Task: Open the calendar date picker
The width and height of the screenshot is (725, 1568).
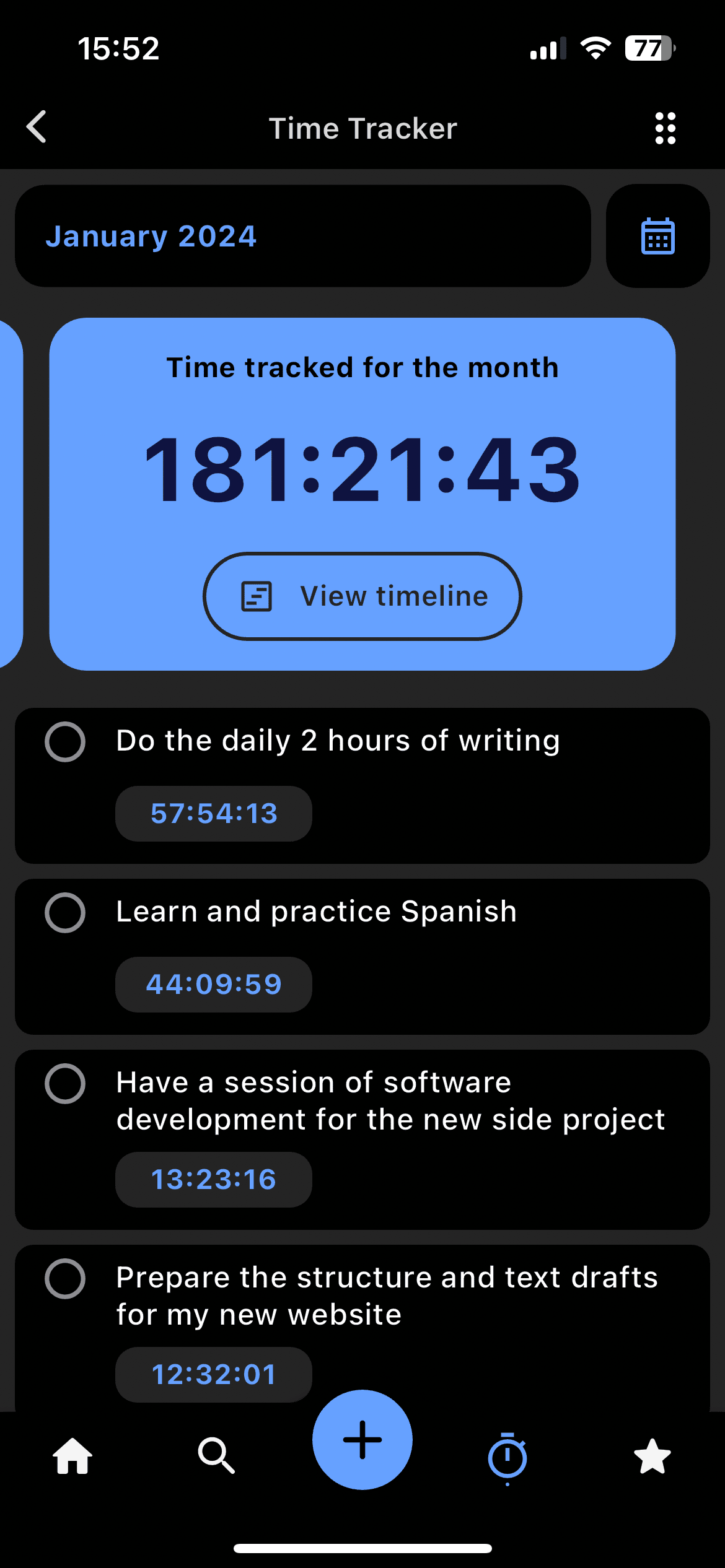Action: click(657, 236)
